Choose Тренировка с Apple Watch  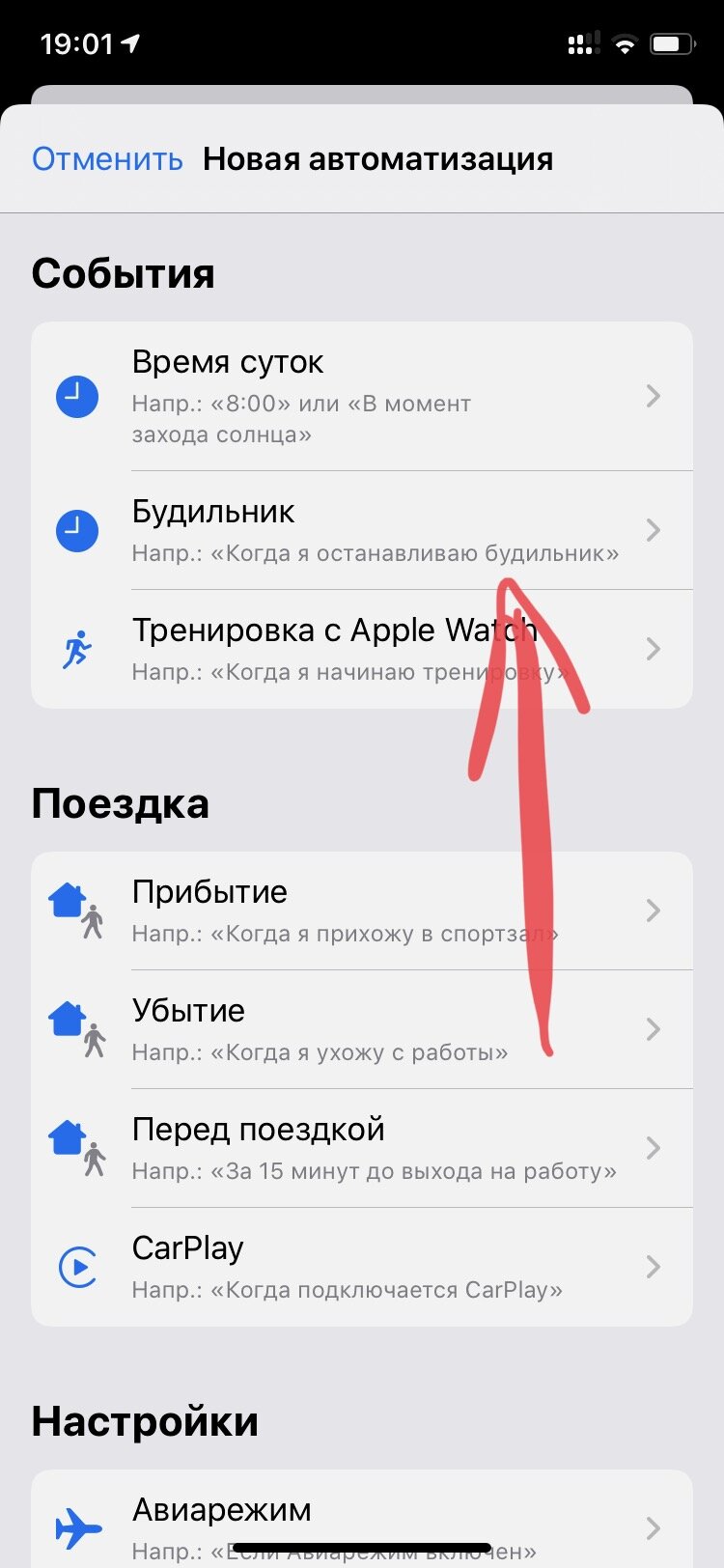[x=362, y=649]
